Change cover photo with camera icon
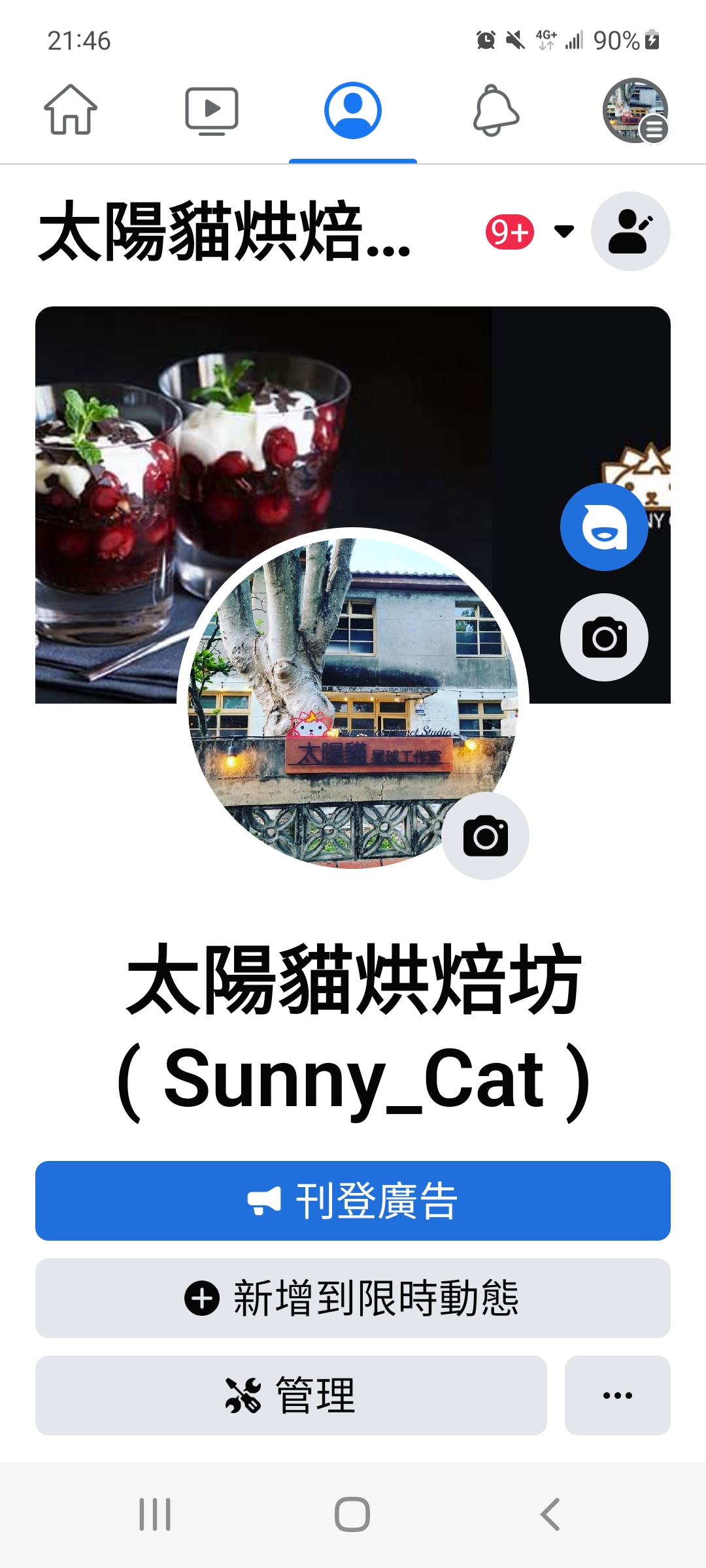This screenshot has height=1568, width=706. [604, 637]
